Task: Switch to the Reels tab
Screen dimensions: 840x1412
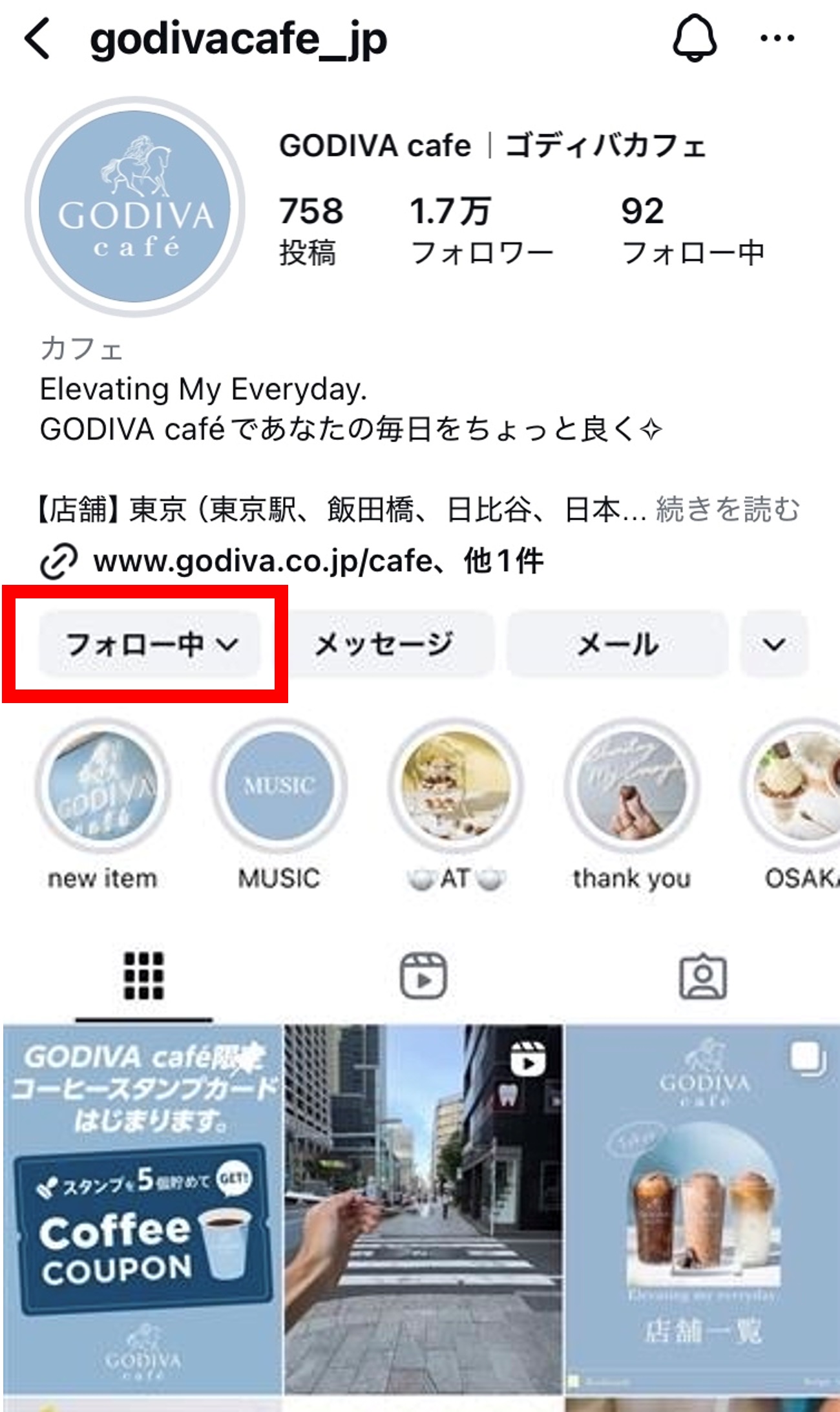Action: pyautogui.click(x=423, y=976)
